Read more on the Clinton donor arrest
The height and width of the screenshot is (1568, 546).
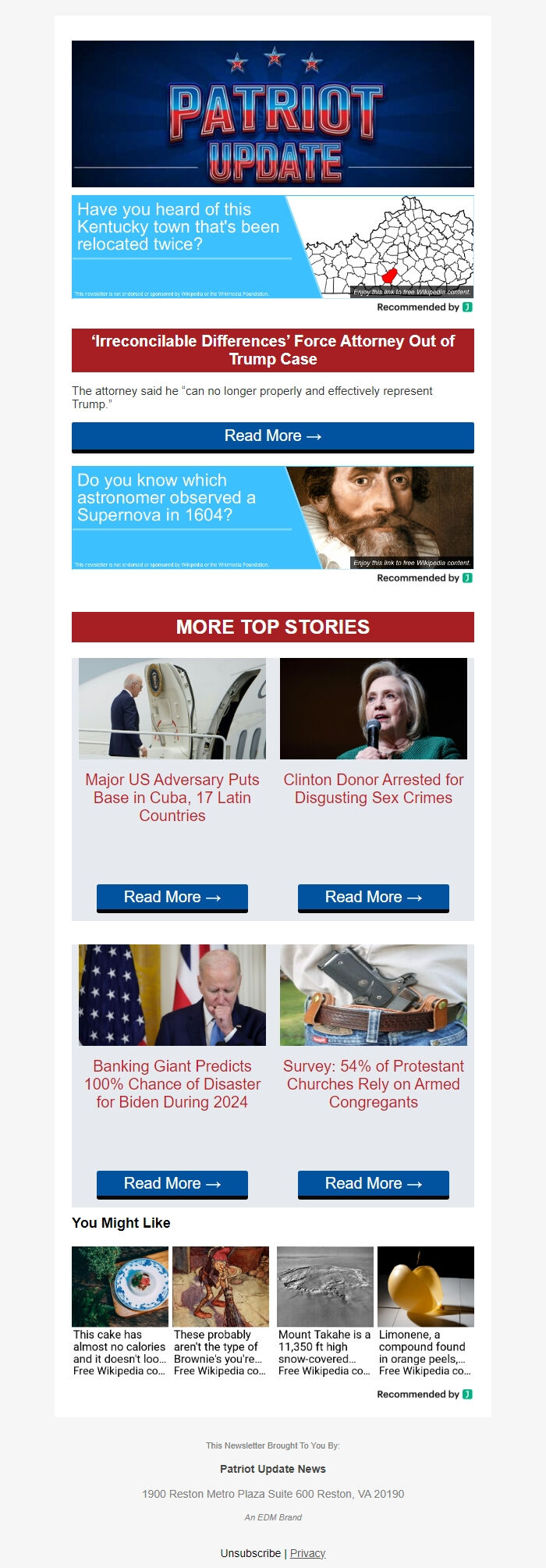coord(373,898)
